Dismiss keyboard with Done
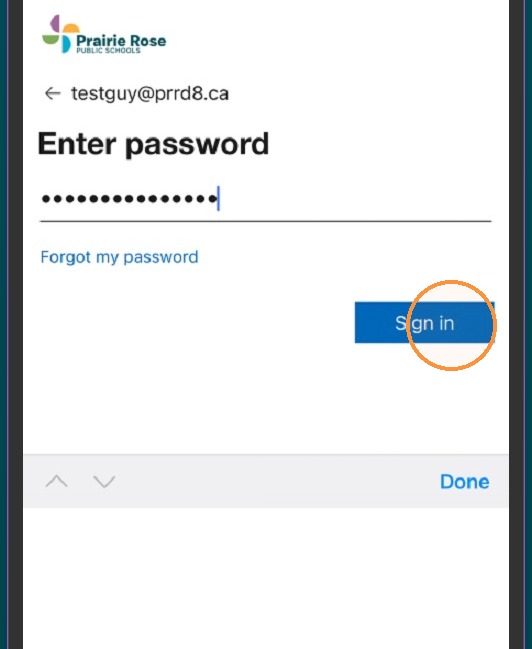532x649 pixels. (x=465, y=481)
